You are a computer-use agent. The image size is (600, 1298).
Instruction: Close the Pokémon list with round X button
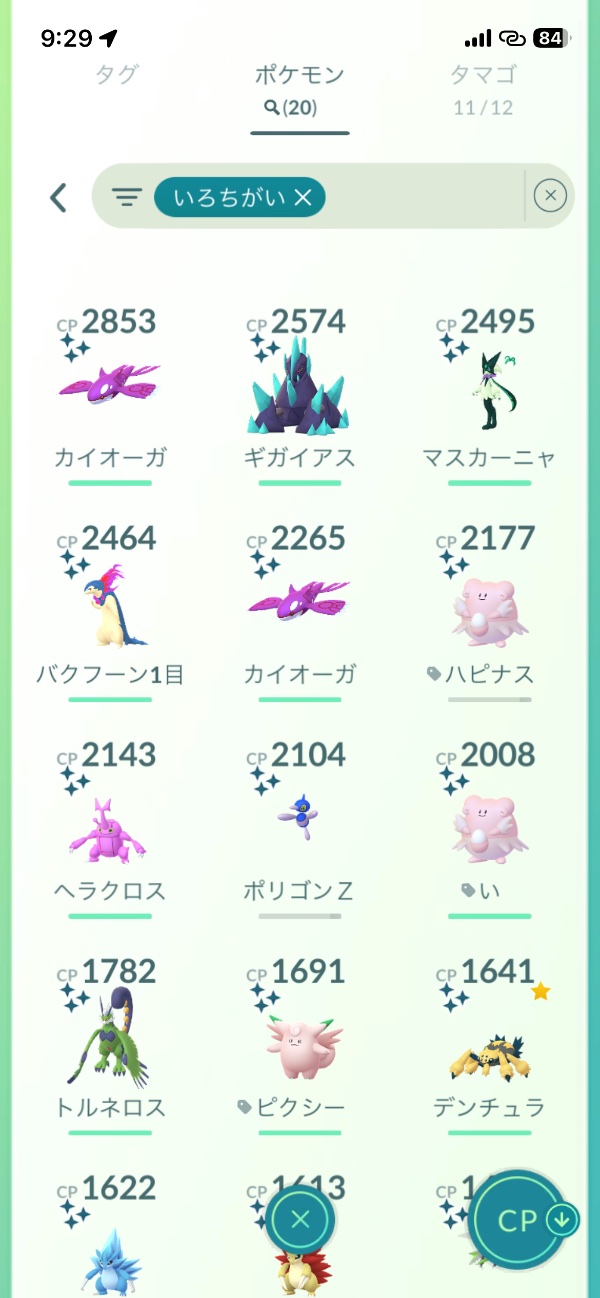pyautogui.click(x=300, y=1219)
